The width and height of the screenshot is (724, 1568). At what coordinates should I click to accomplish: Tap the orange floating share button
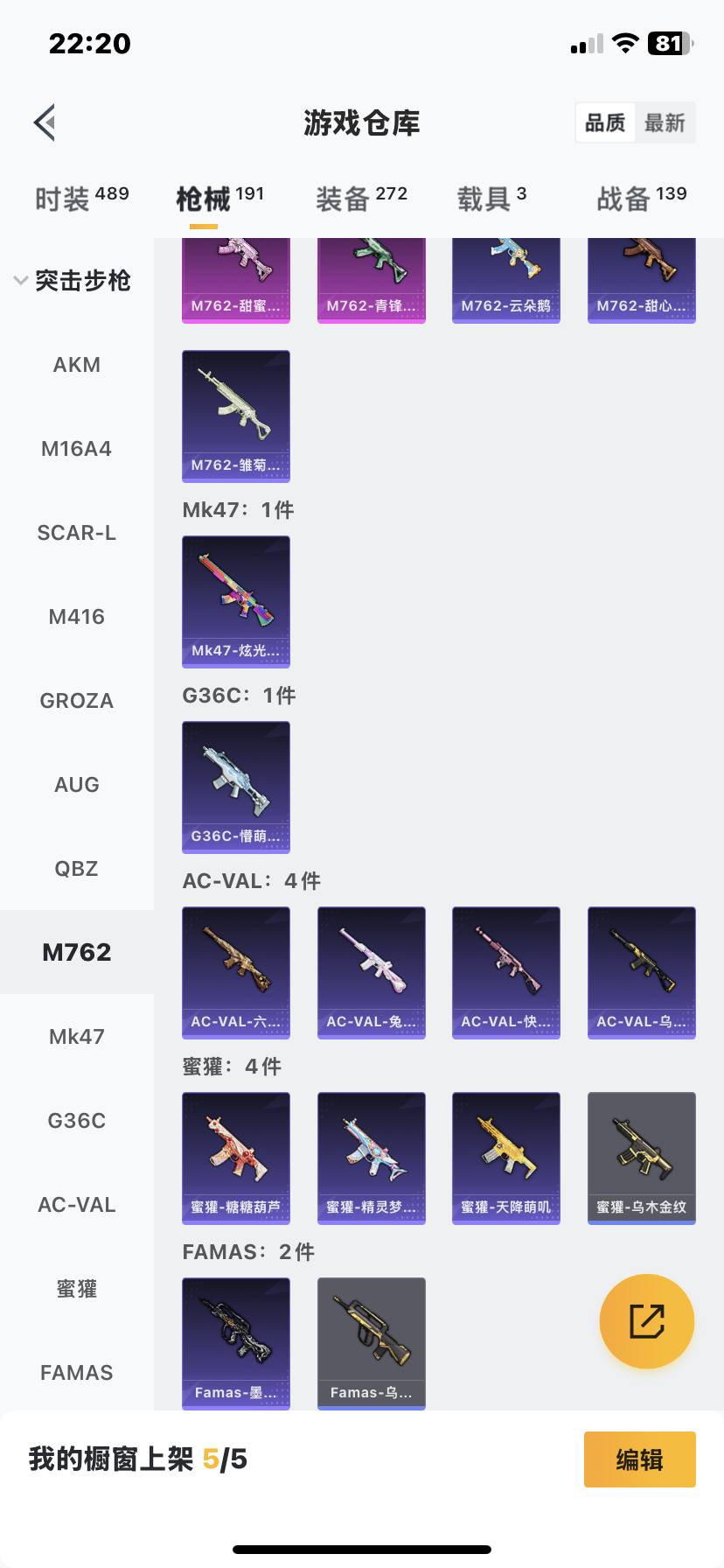[647, 1321]
